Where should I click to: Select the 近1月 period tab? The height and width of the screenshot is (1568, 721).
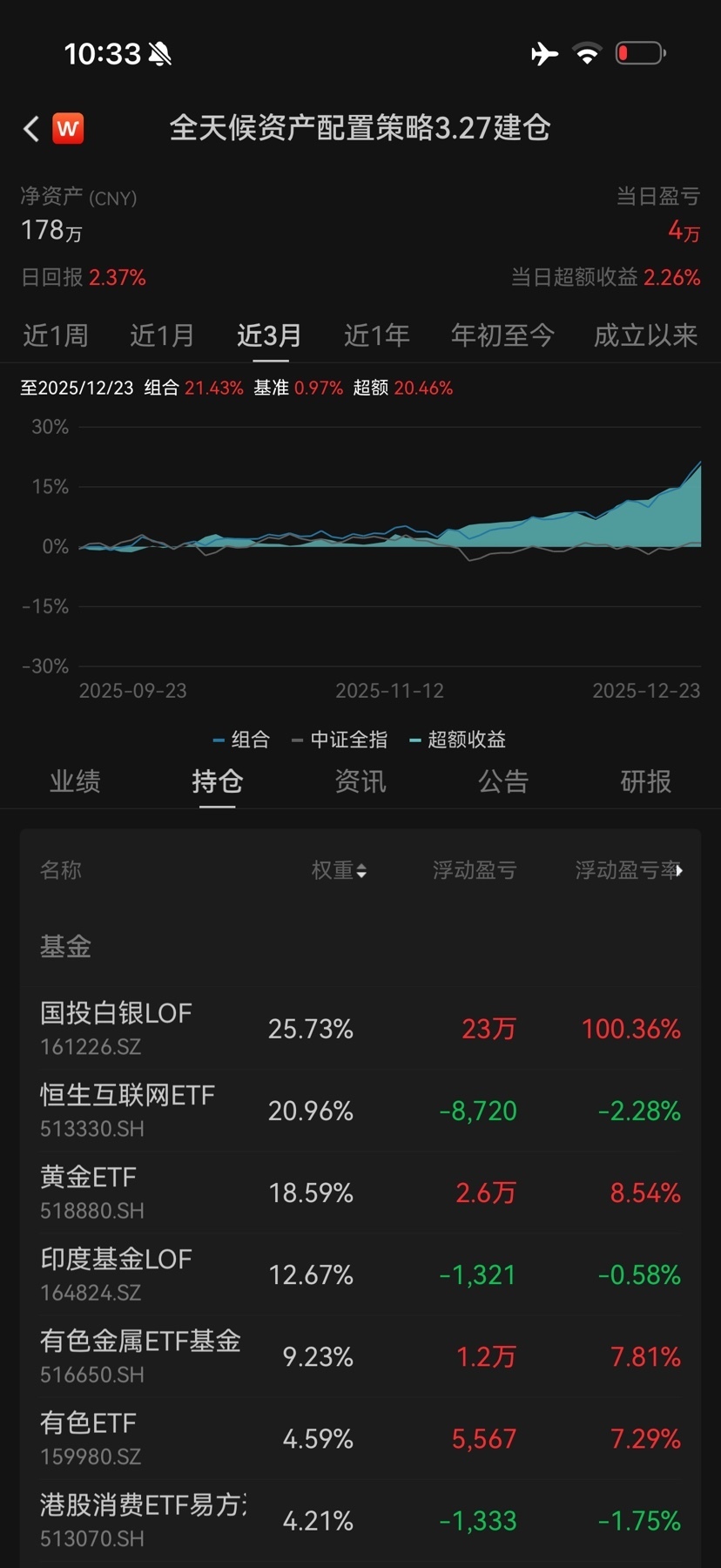[x=162, y=335]
